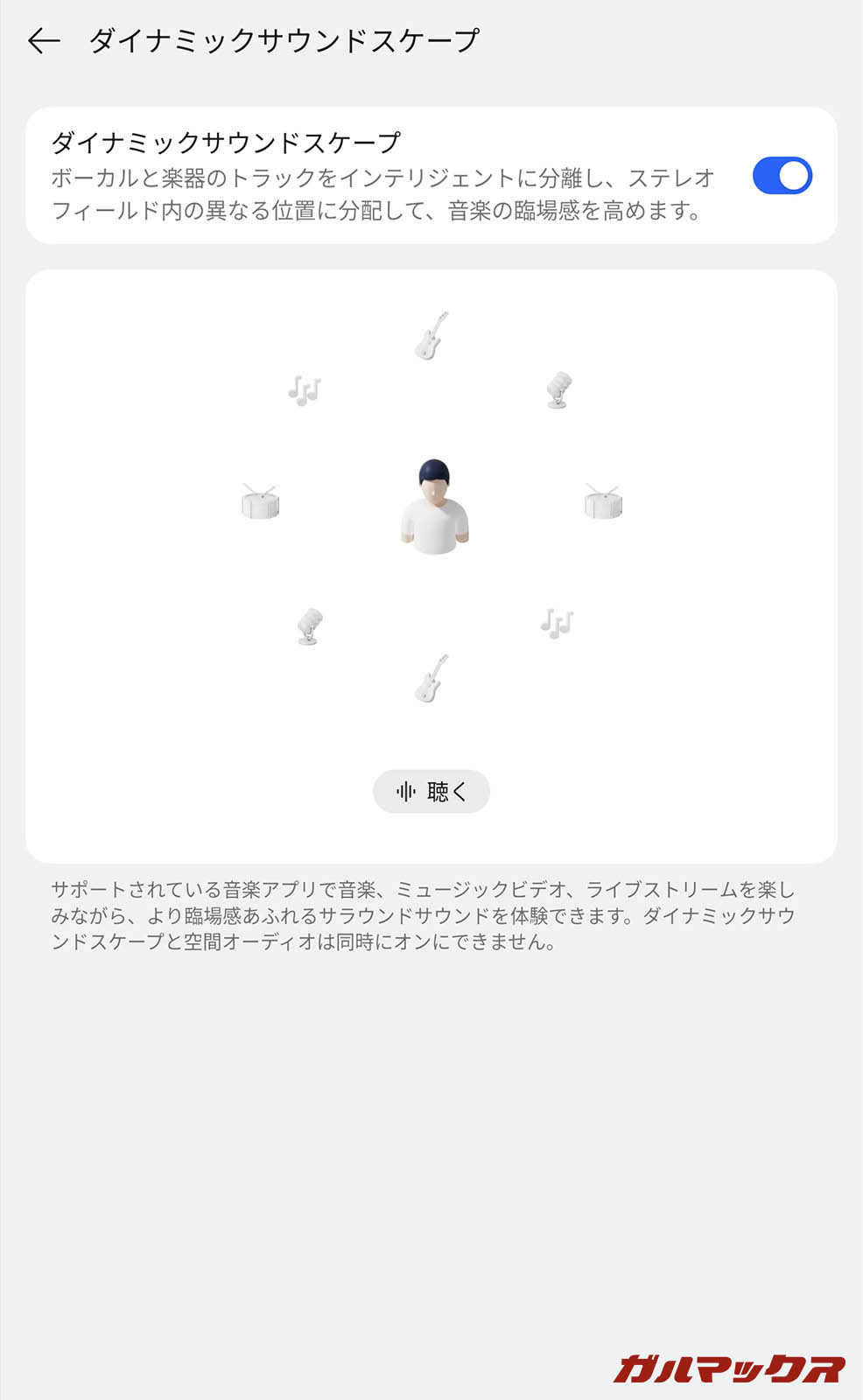This screenshot has width=863, height=1400.
Task: Tap the 聴く listen button
Action: pos(431,792)
